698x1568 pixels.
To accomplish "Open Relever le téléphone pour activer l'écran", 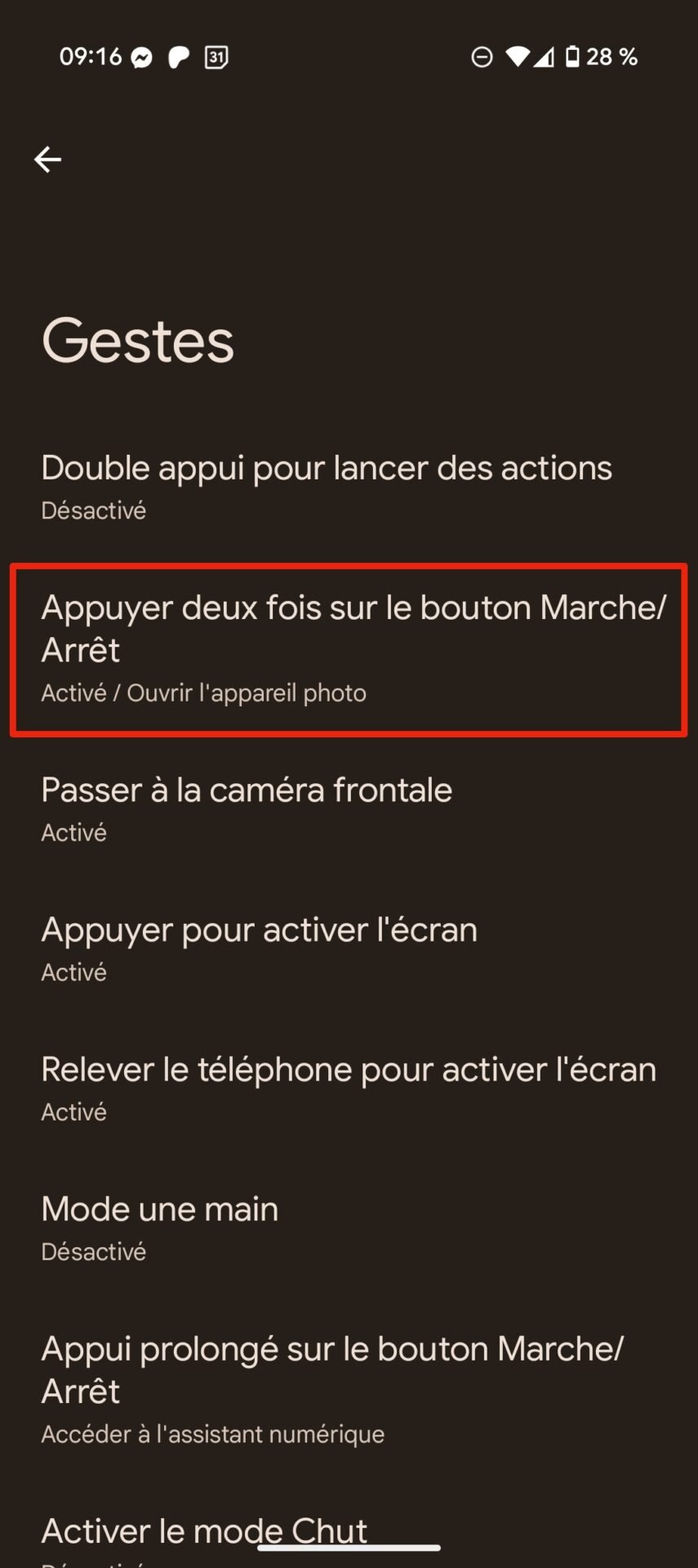I will click(349, 1089).
